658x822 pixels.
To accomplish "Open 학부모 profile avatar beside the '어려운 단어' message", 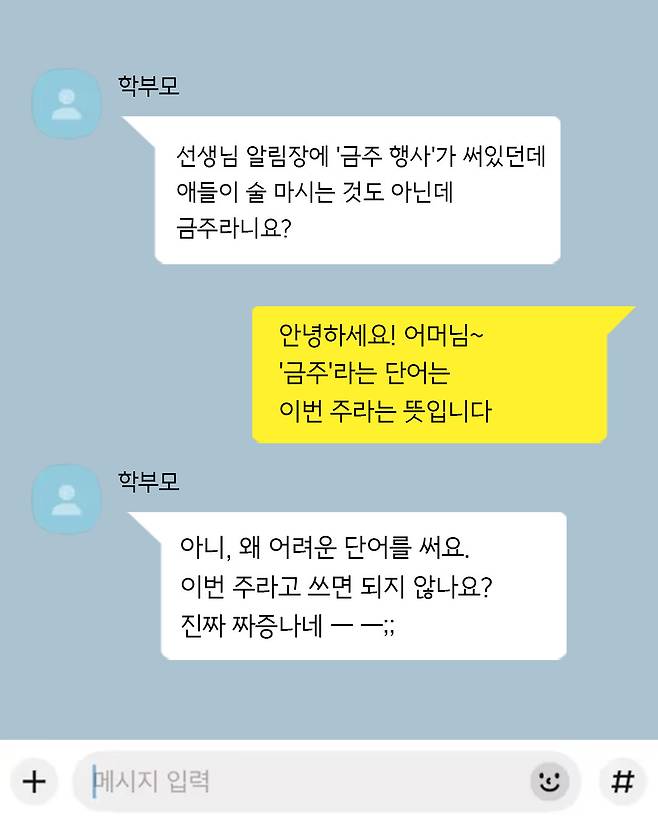I will 67,499.
